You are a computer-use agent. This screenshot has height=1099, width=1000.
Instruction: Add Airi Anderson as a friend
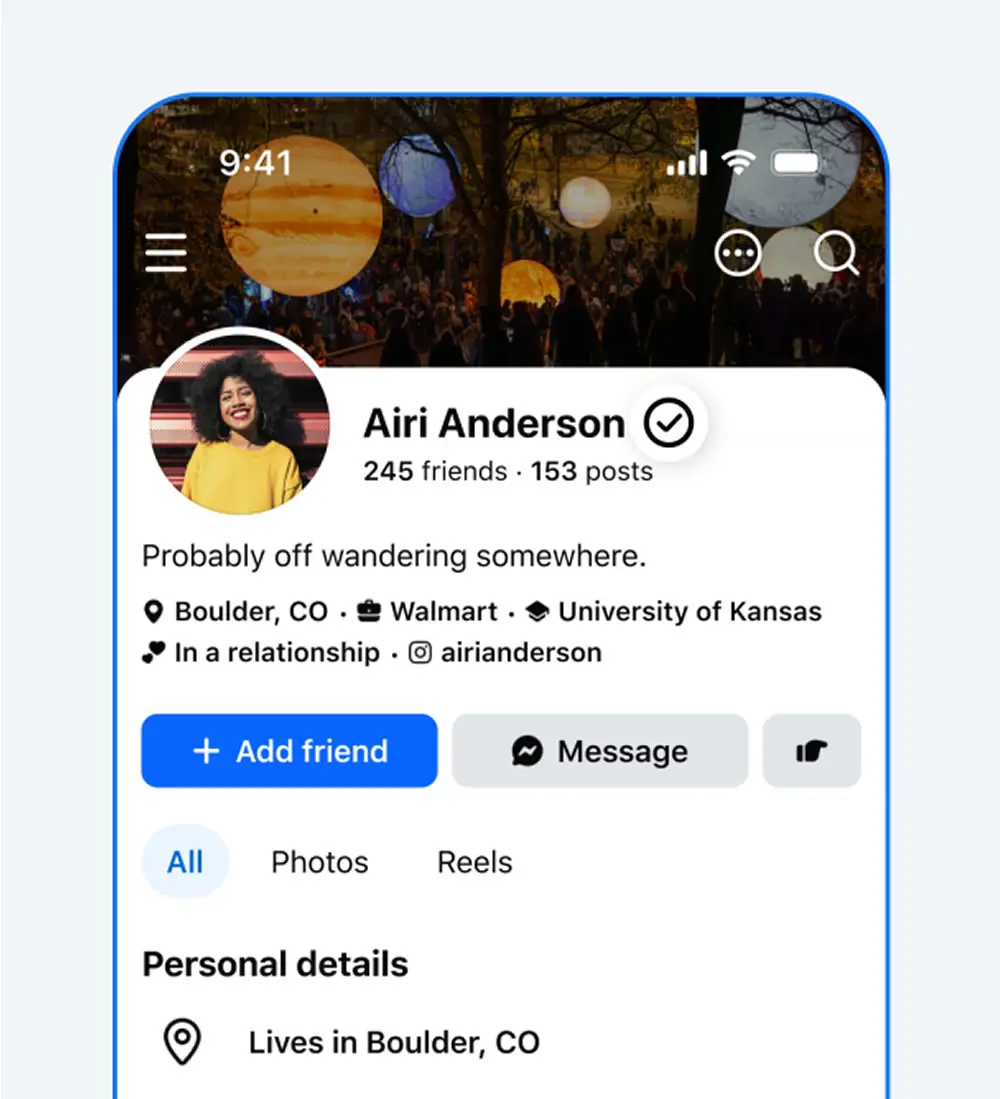tap(289, 751)
